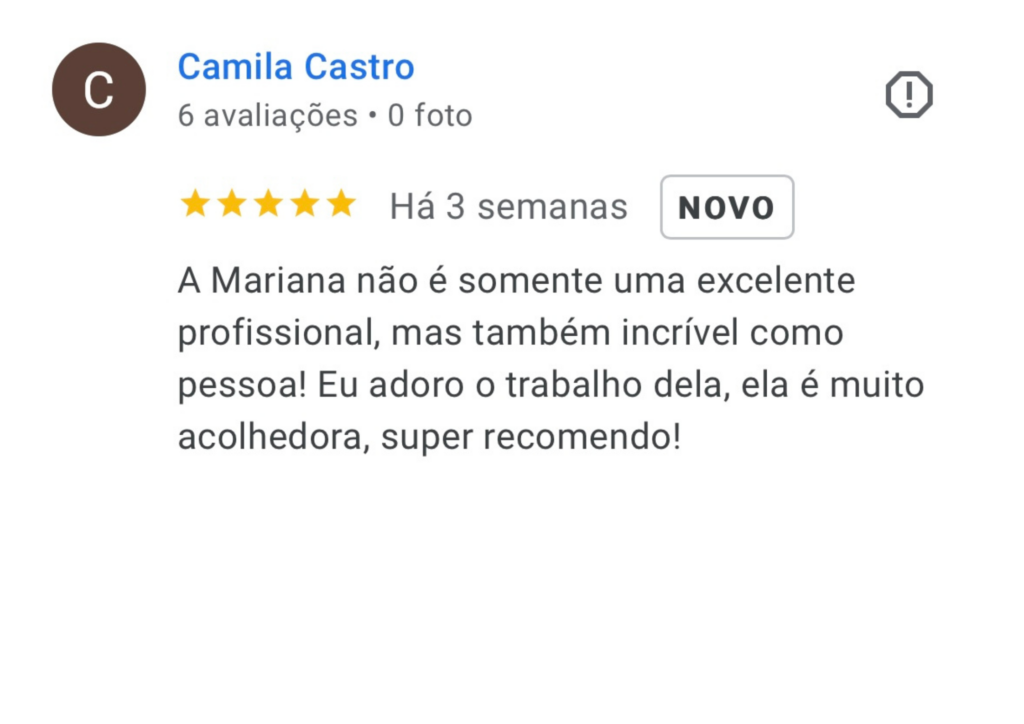Report Camila Castro's review via flag icon
This screenshot has height=724, width=1024.
[908, 96]
